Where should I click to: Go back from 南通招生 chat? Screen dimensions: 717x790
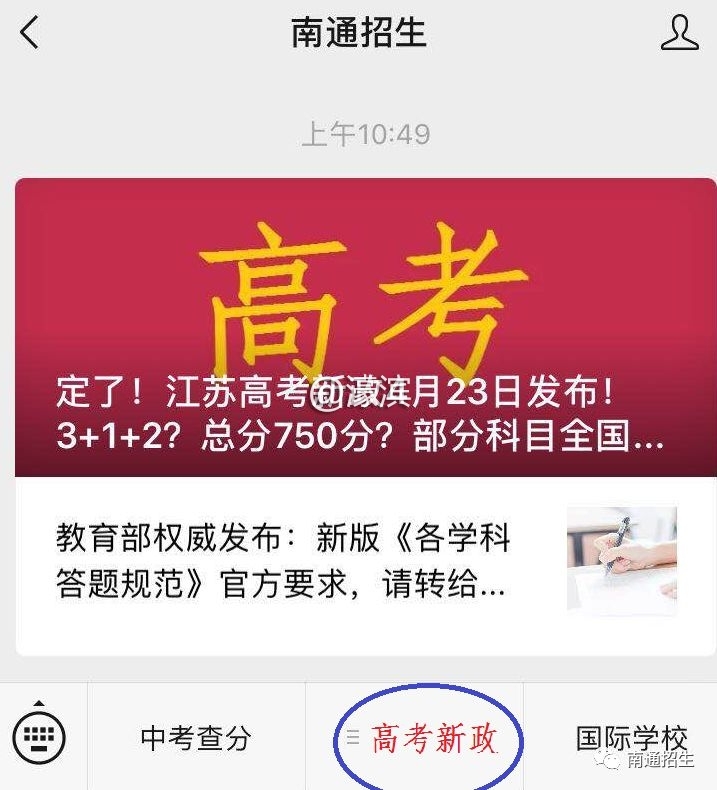(x=30, y=33)
